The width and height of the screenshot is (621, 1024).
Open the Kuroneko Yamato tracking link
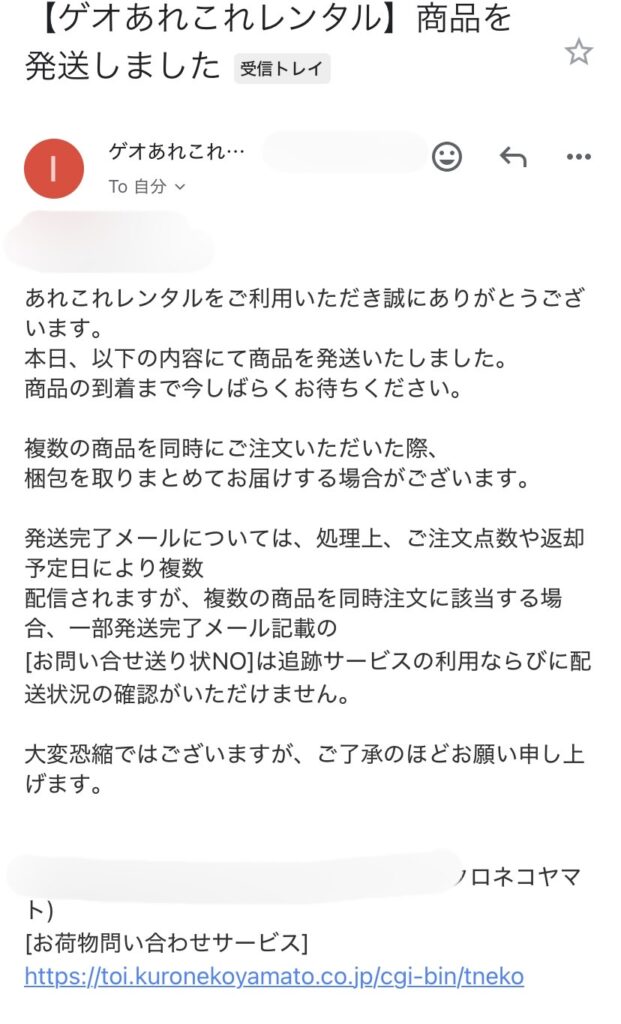(x=274, y=977)
